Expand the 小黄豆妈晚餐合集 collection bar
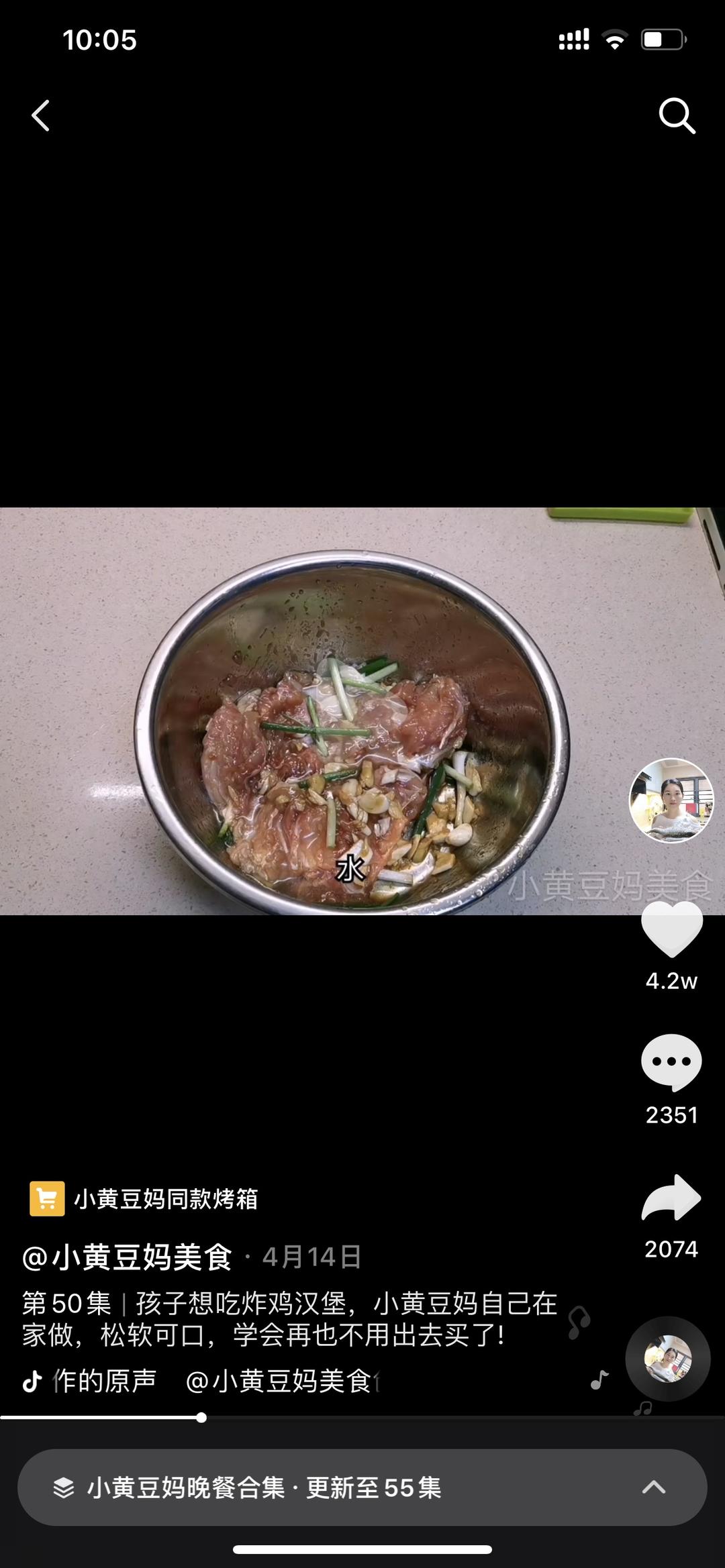Image resolution: width=725 pixels, height=1568 pixels. click(362, 1487)
